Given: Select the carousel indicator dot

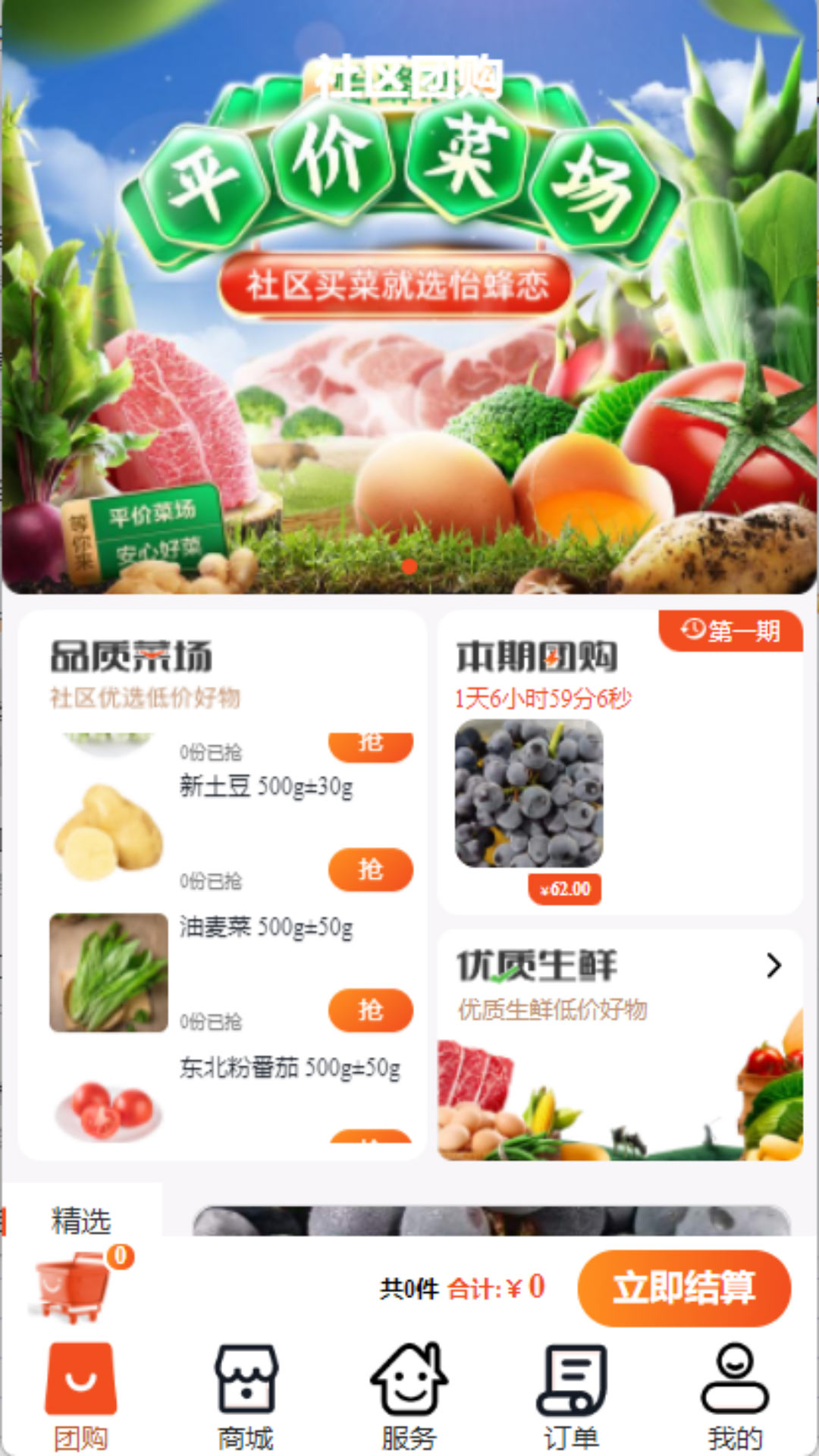Looking at the screenshot, I should pos(409,567).
